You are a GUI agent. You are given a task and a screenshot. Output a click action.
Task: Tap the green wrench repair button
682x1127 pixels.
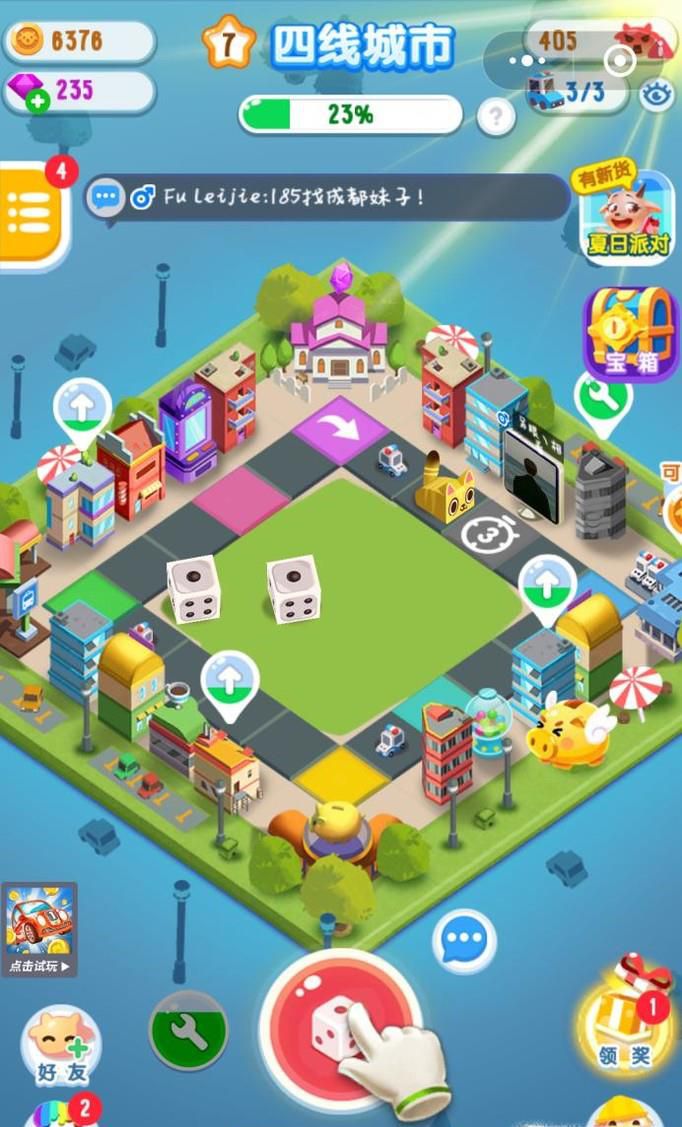(x=188, y=1030)
